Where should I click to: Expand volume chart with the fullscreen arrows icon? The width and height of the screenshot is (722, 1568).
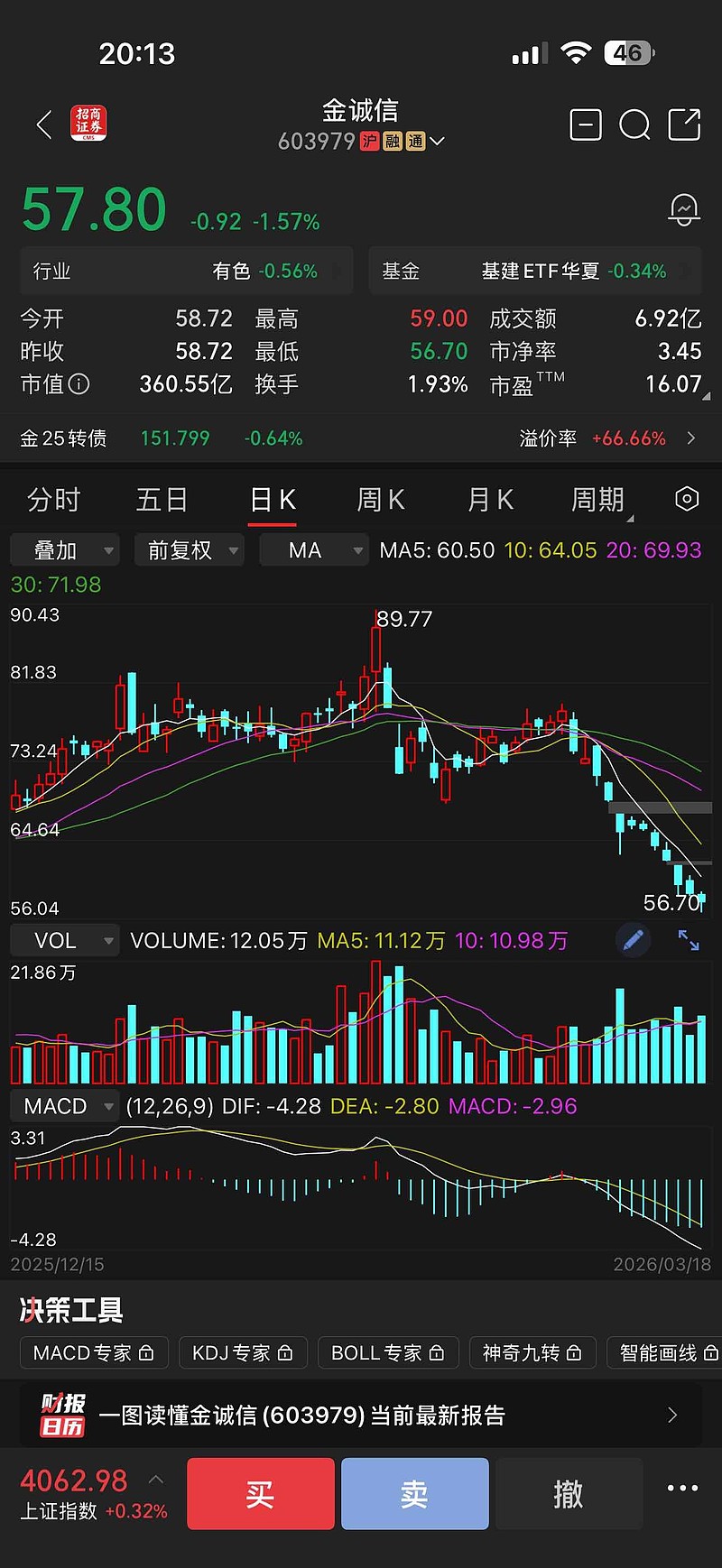tap(688, 940)
